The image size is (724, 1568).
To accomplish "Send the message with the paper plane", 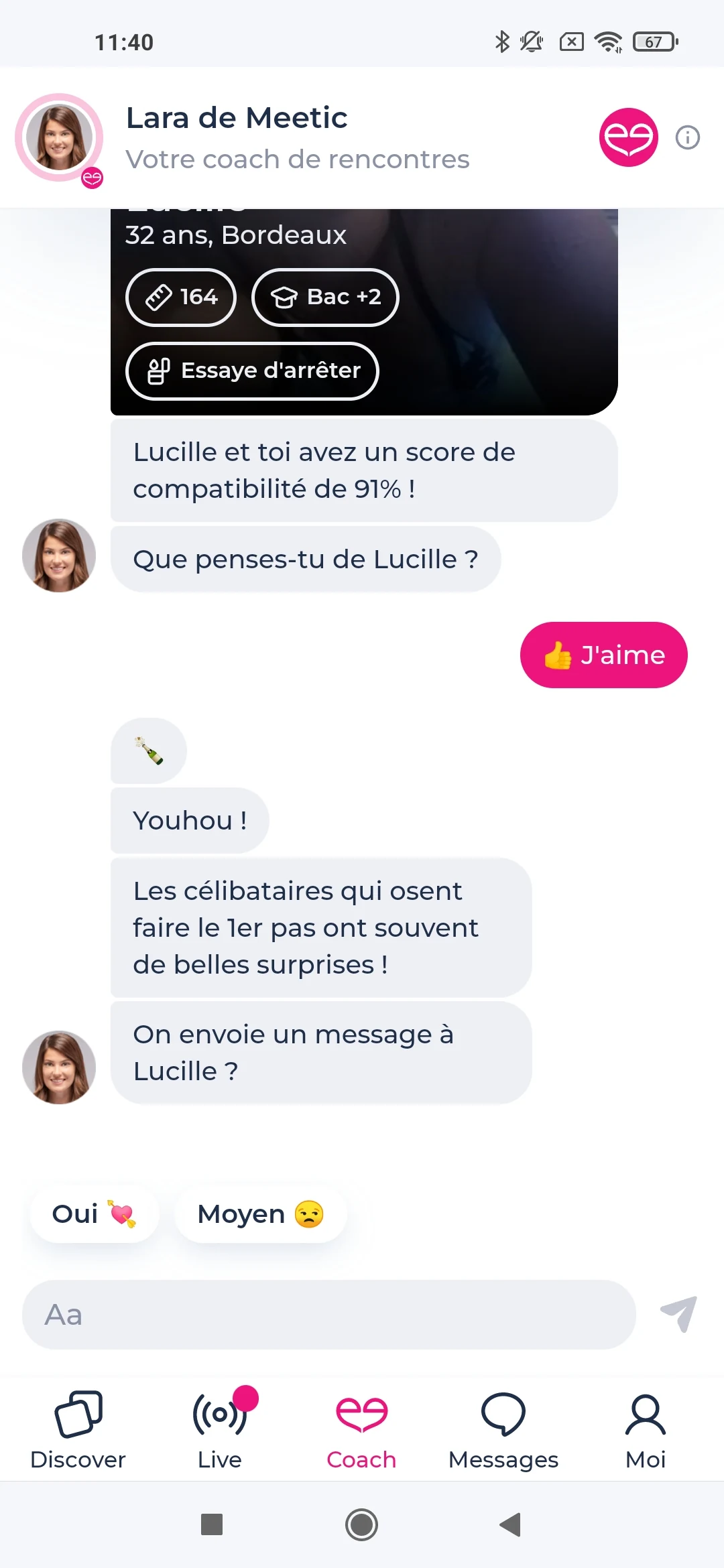I will coord(679,1314).
